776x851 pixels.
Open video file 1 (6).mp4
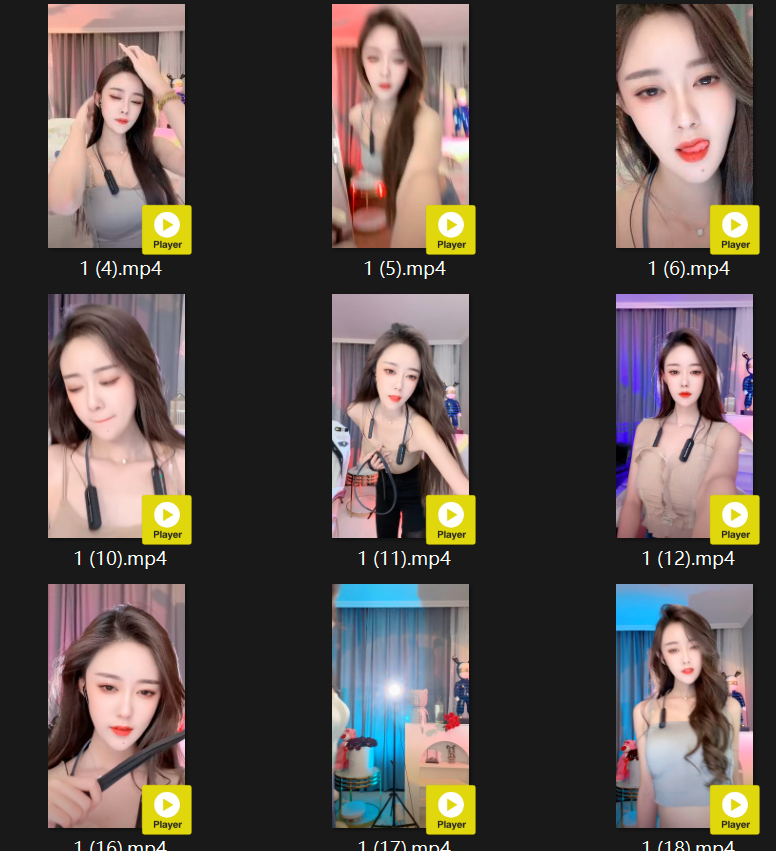[684, 126]
